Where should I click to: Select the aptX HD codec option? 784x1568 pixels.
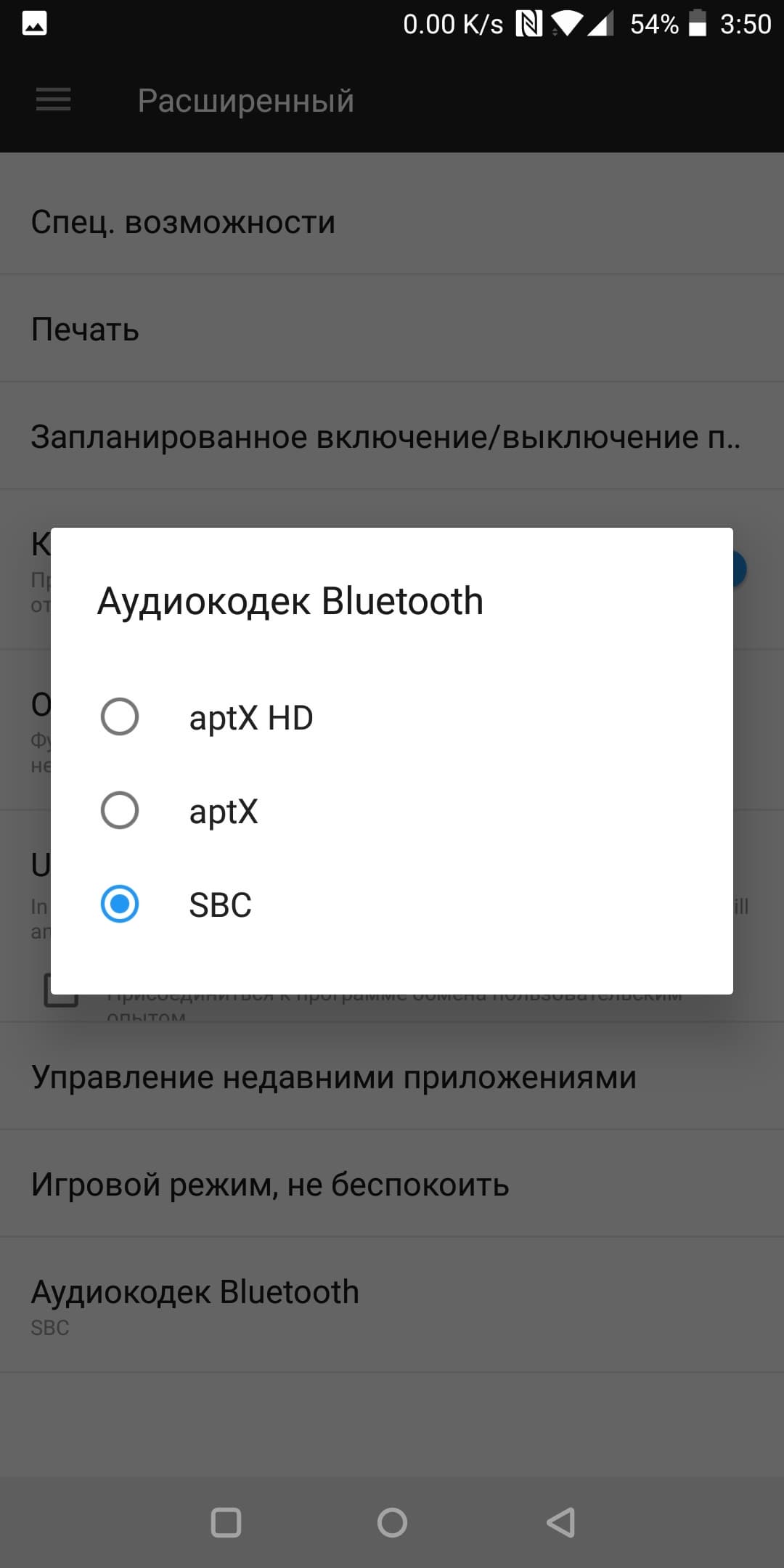click(392, 717)
